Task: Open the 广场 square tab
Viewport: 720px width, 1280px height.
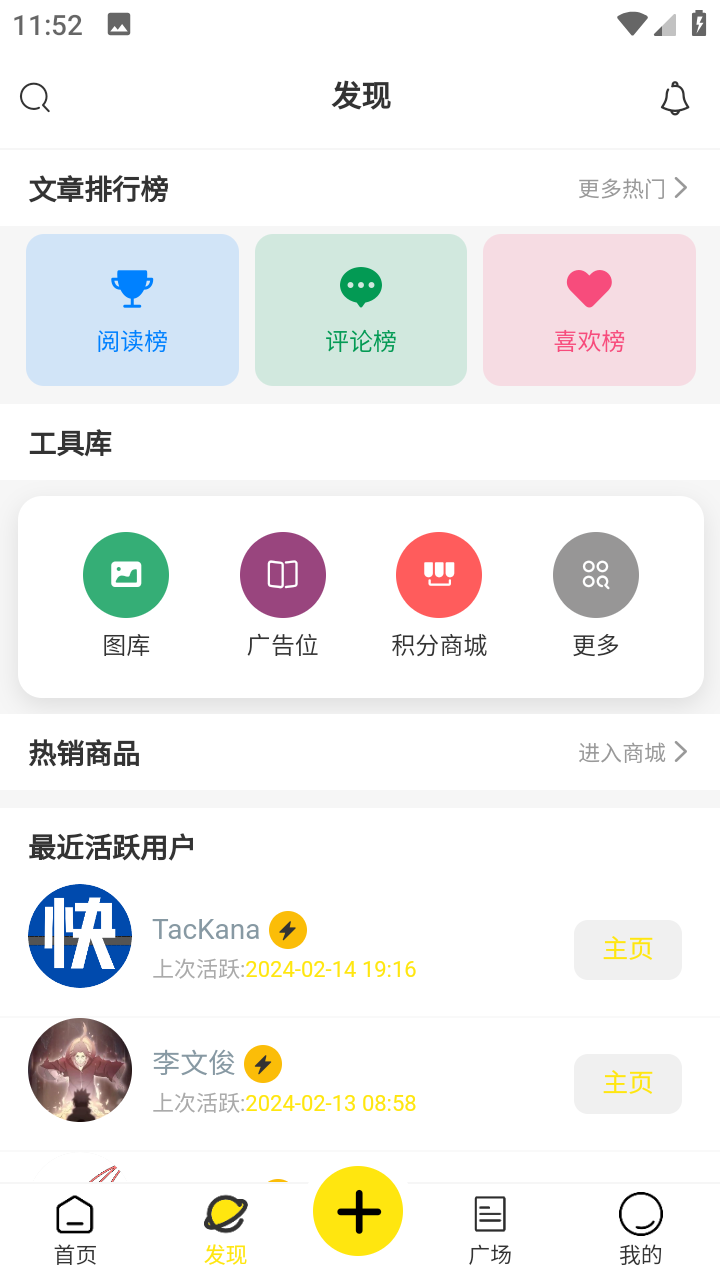Action: pos(490,1227)
